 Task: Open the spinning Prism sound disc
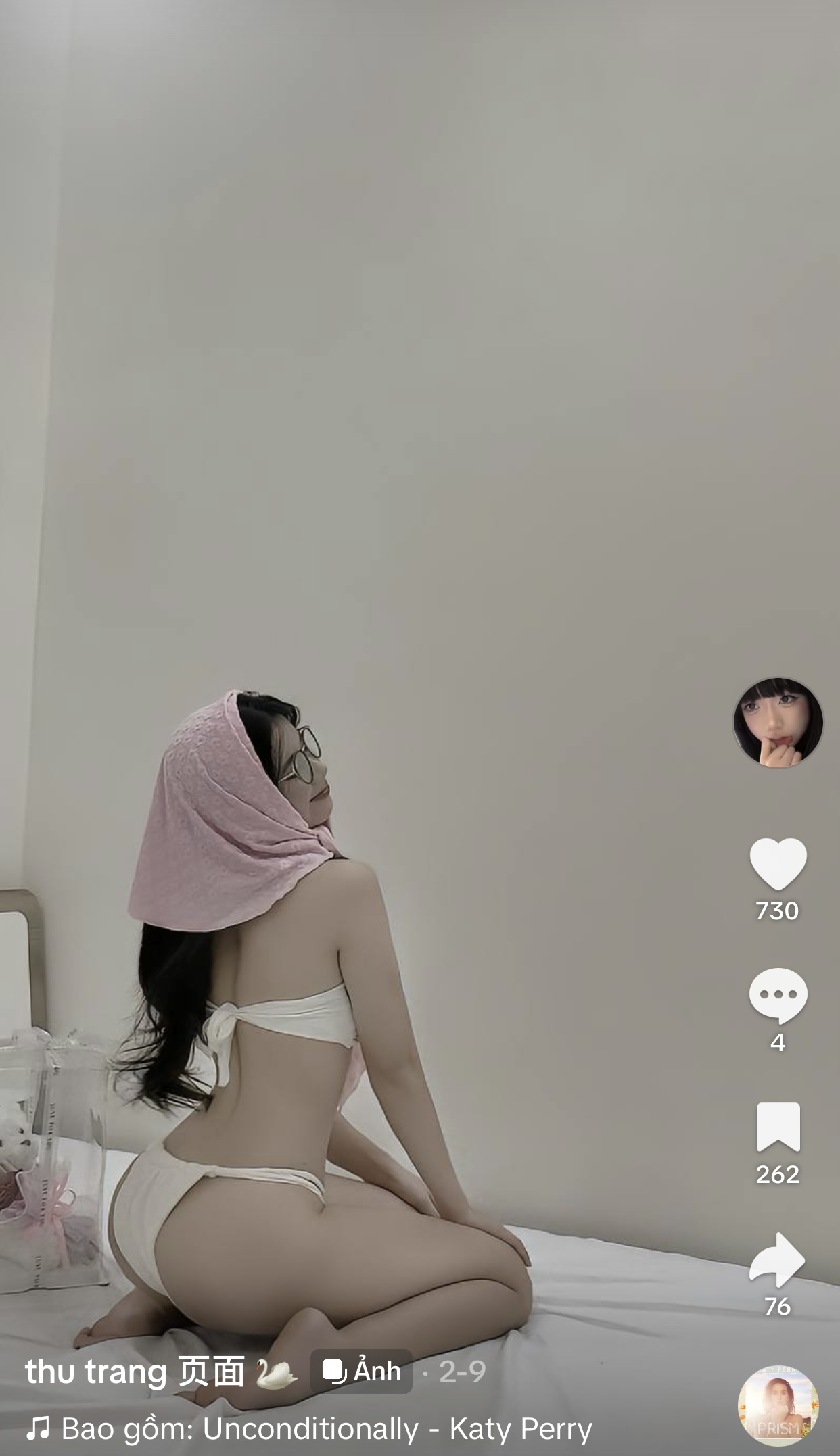778,1406
